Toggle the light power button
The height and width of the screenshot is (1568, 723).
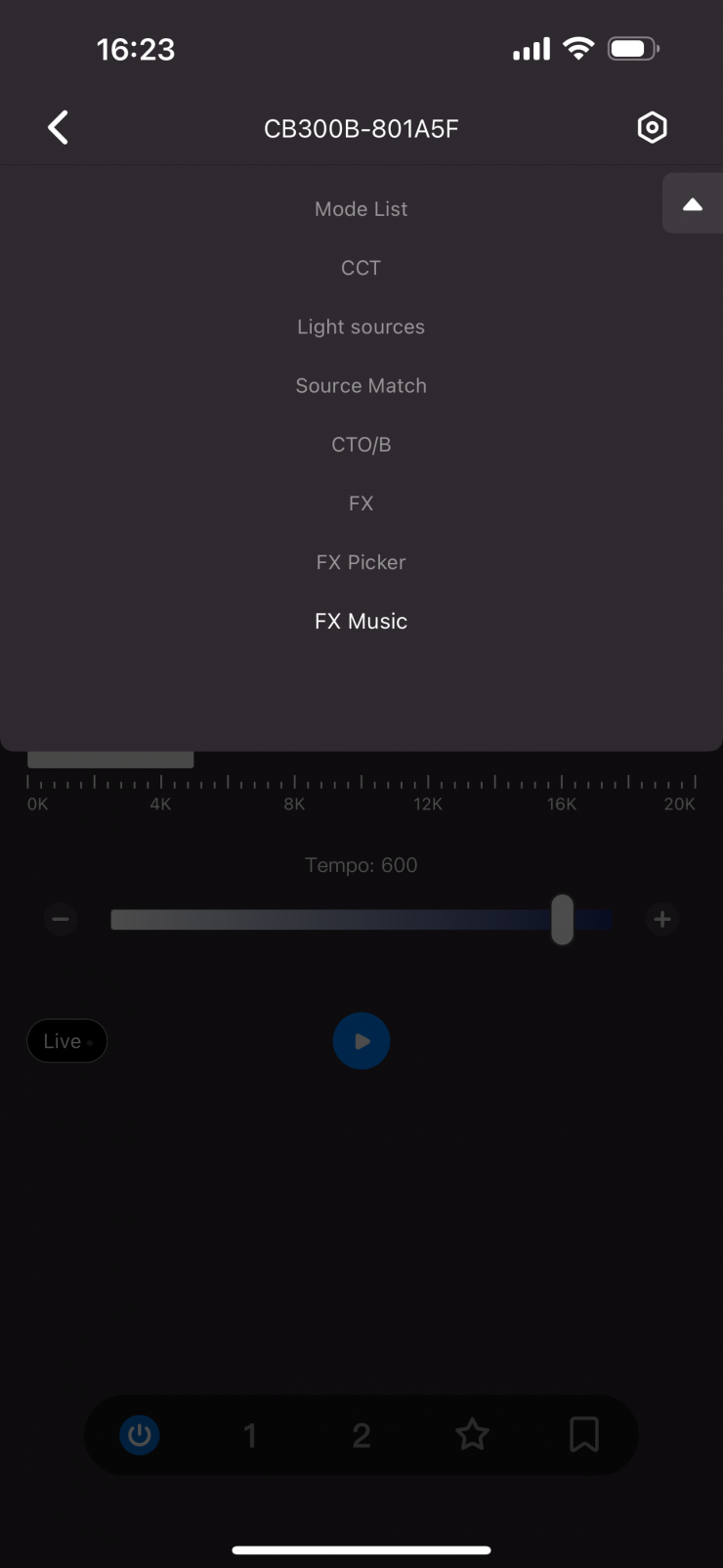pyautogui.click(x=140, y=1435)
